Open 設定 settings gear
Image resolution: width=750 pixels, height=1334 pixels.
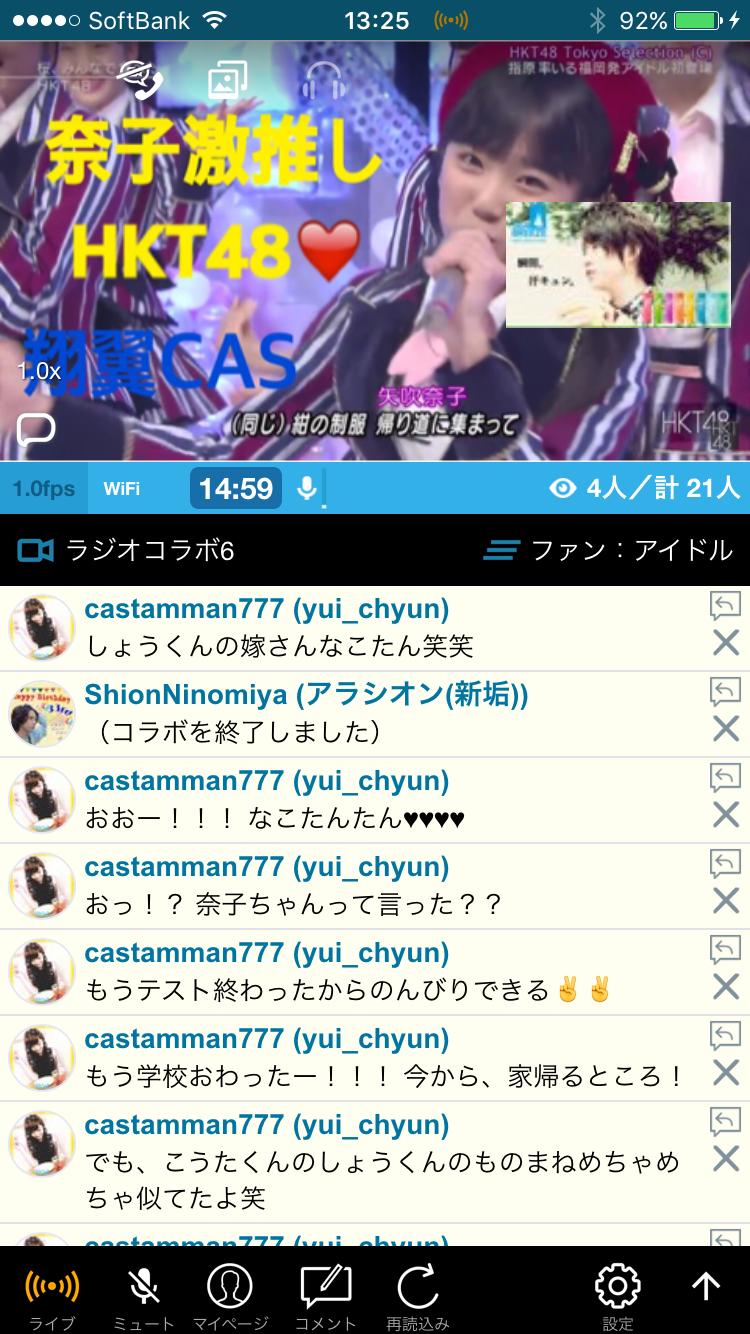pyautogui.click(x=617, y=1296)
